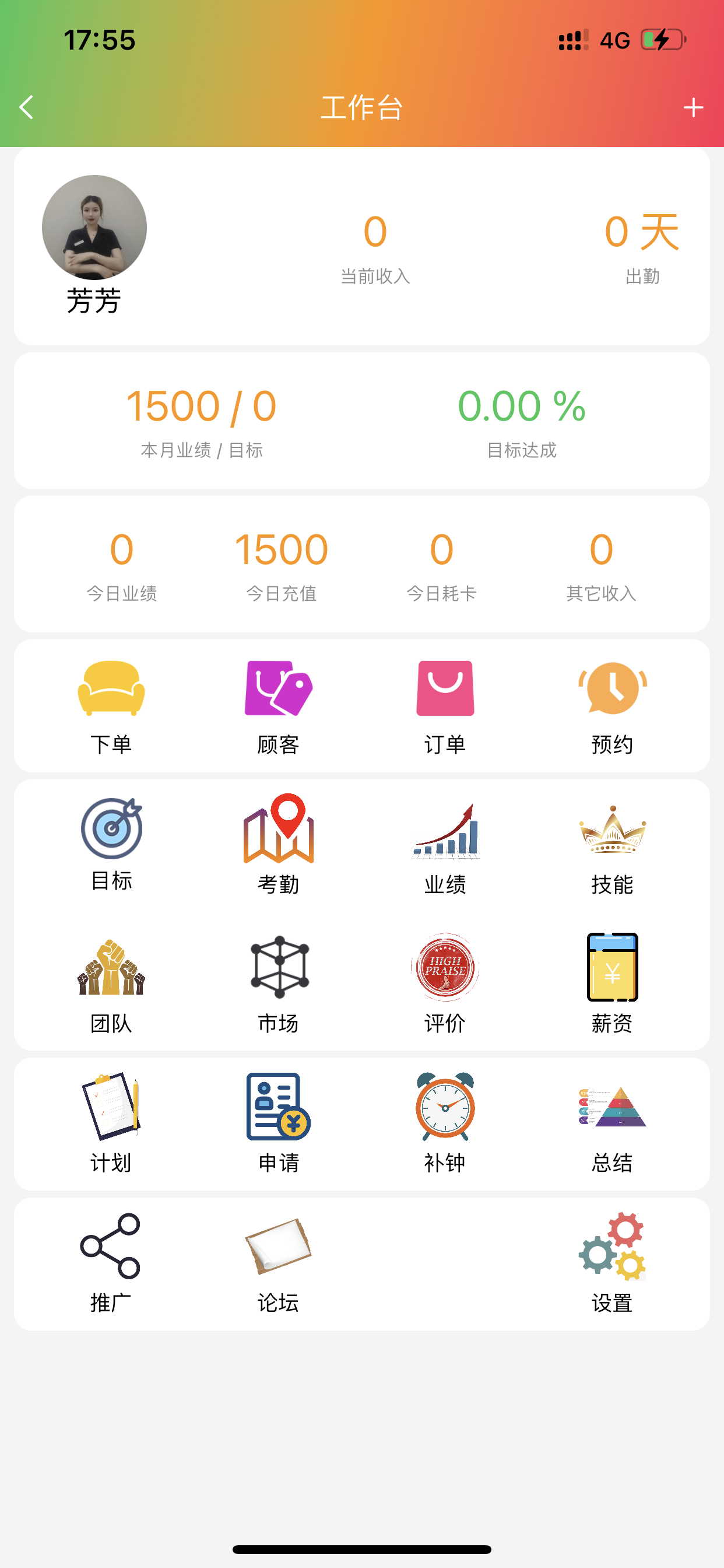Open 预约 appointments

point(613,688)
